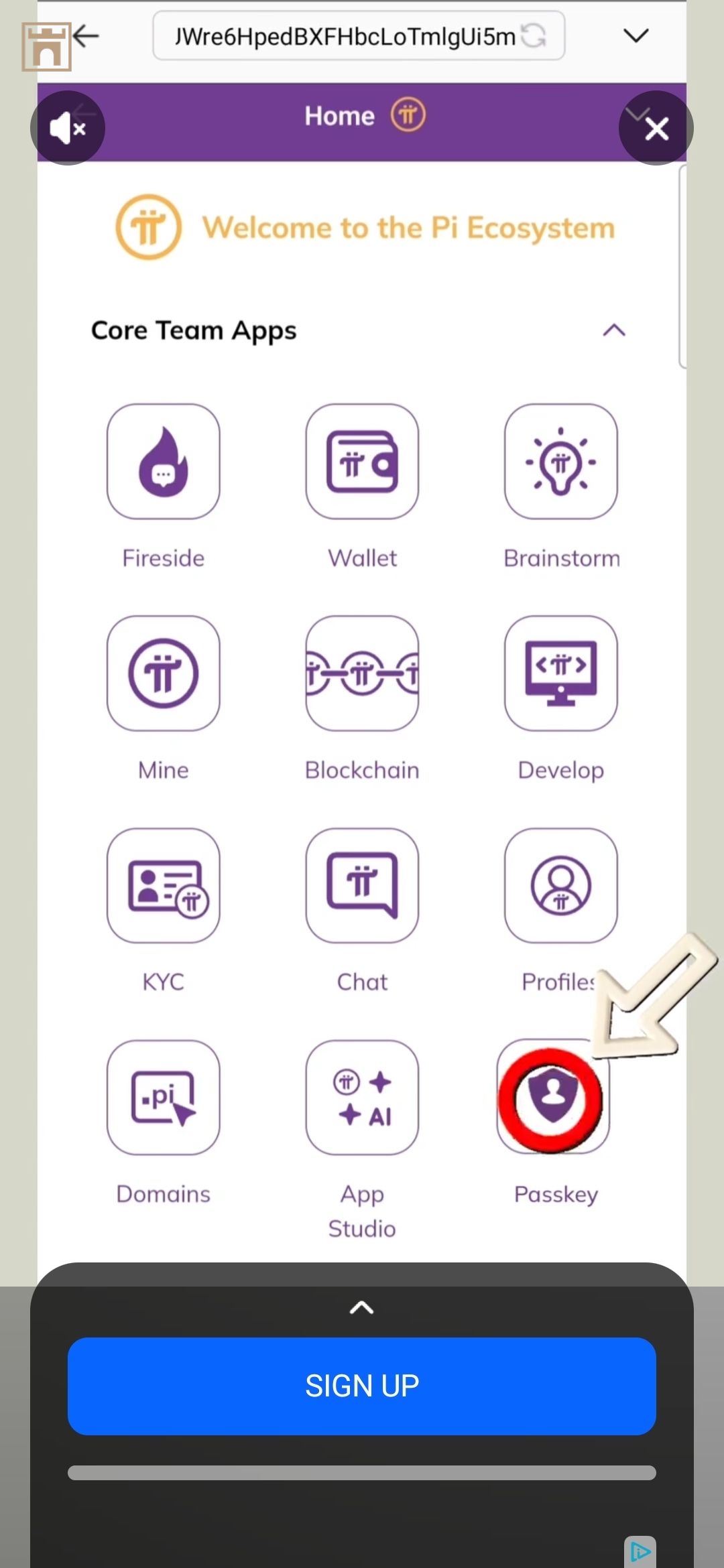Viewport: 724px width, 1568px height.
Task: Open the AdChoices info icon
Action: coord(640,1551)
